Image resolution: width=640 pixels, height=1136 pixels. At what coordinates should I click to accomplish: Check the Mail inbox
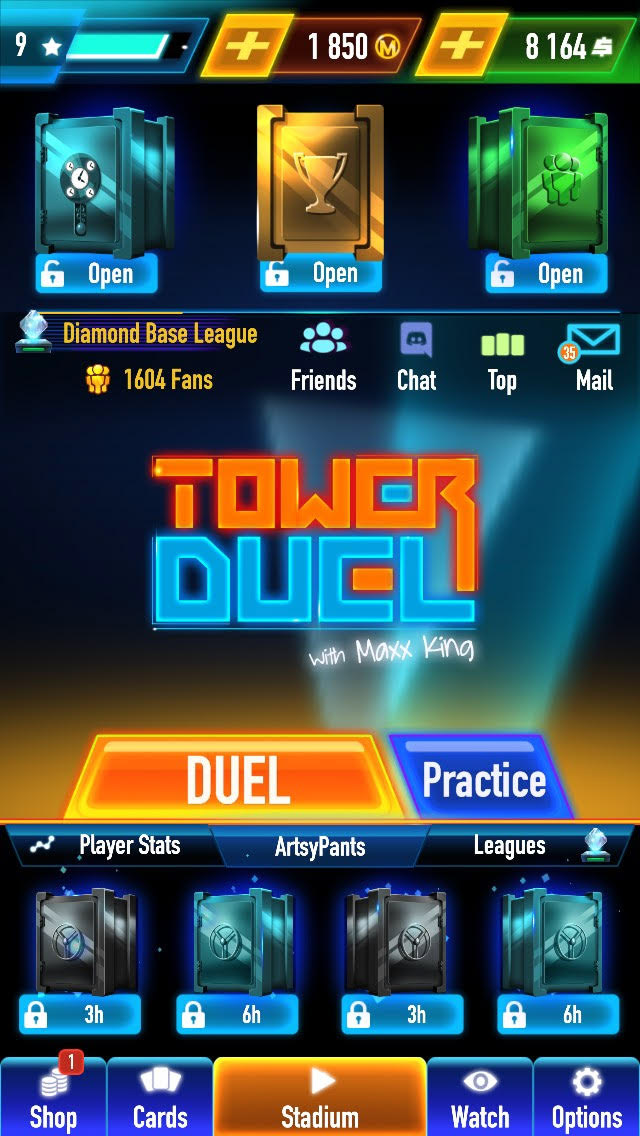click(x=594, y=357)
